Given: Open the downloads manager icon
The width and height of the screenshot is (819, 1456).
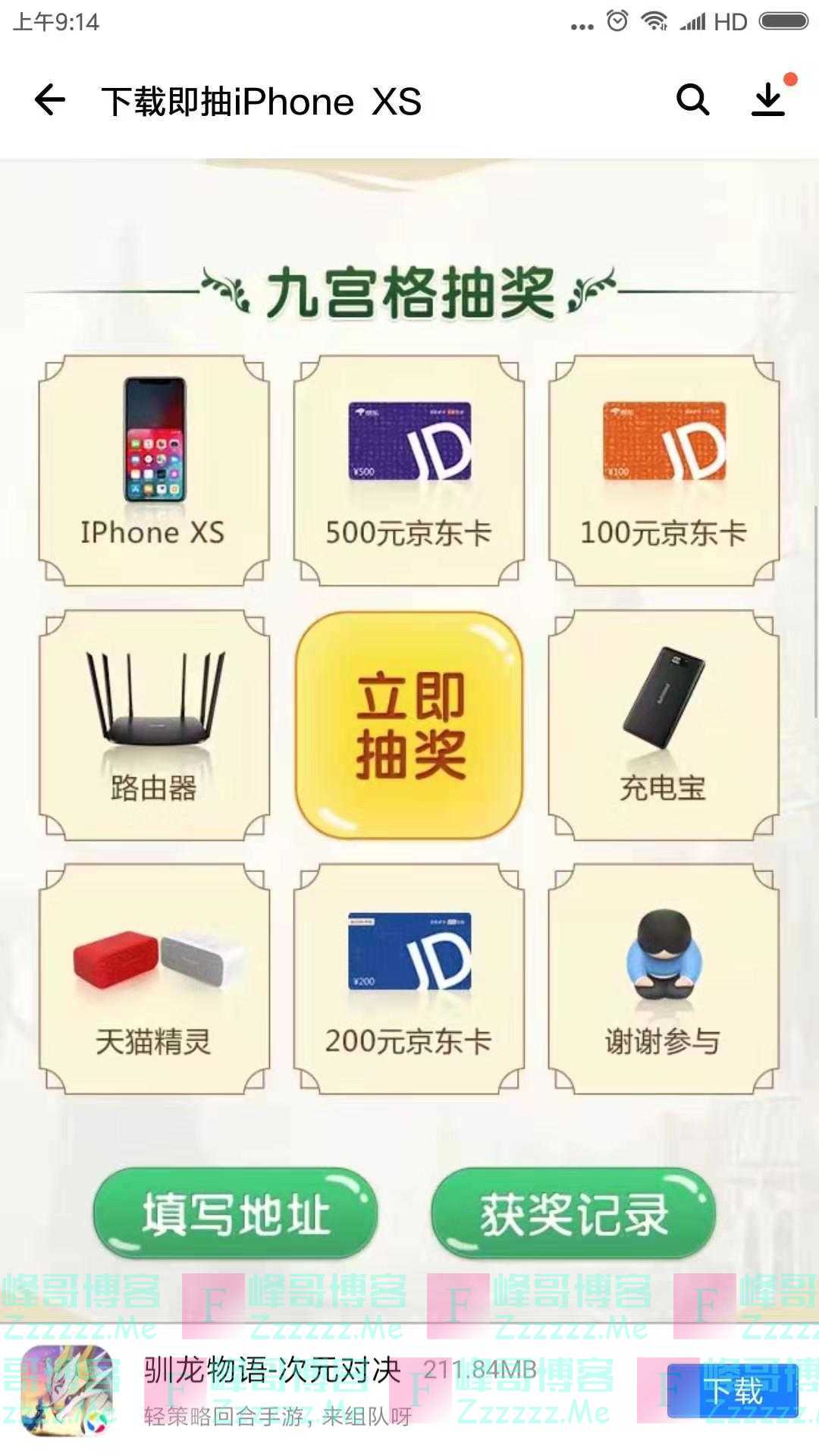Looking at the screenshot, I should [769, 99].
